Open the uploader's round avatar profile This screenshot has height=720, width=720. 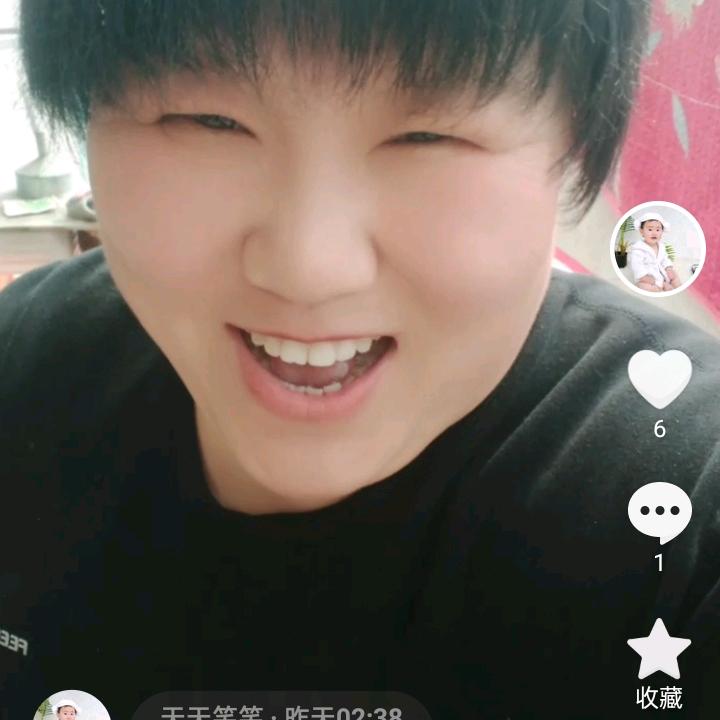[x=658, y=249]
